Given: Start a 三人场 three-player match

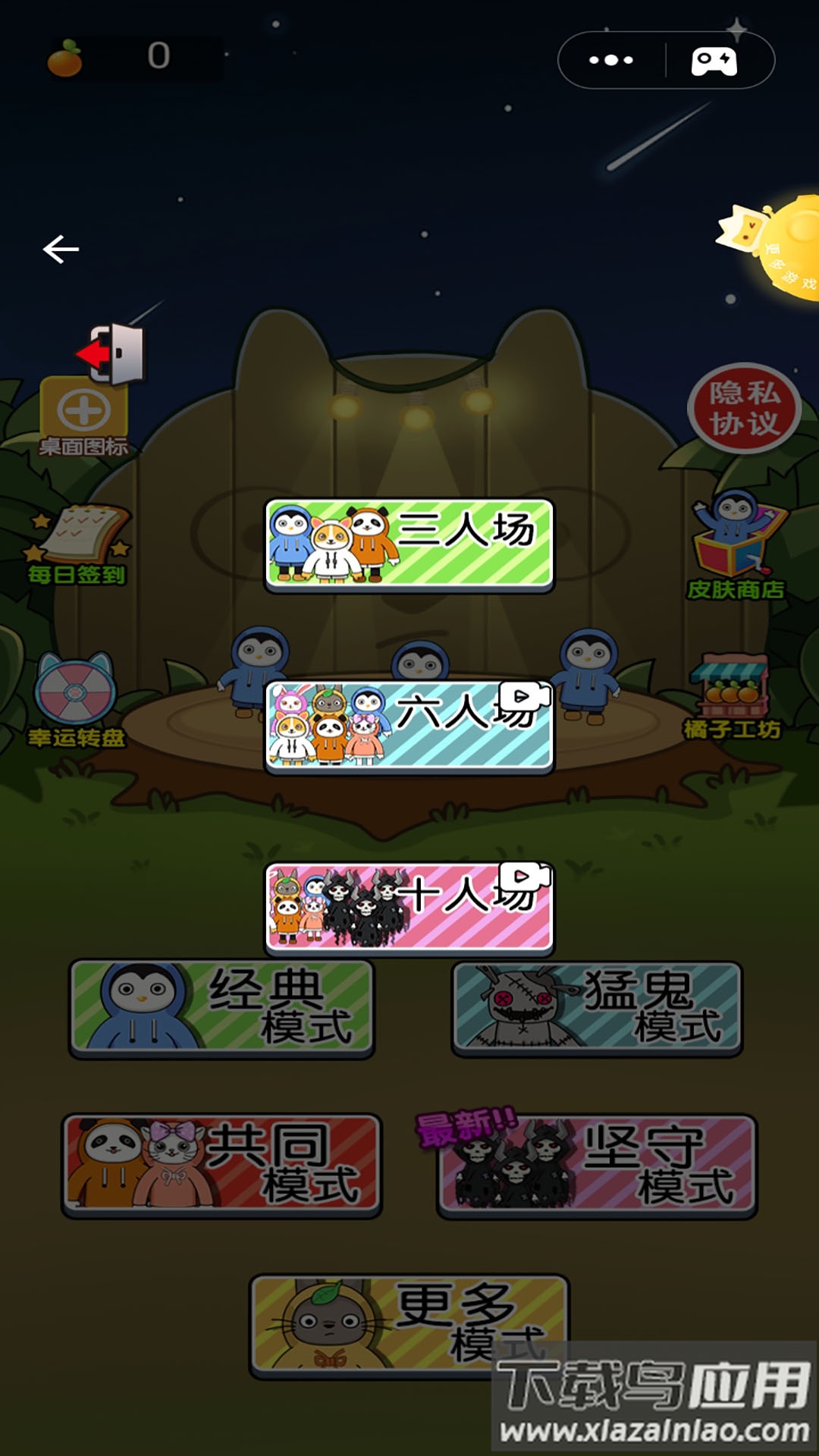Looking at the screenshot, I should (x=409, y=544).
